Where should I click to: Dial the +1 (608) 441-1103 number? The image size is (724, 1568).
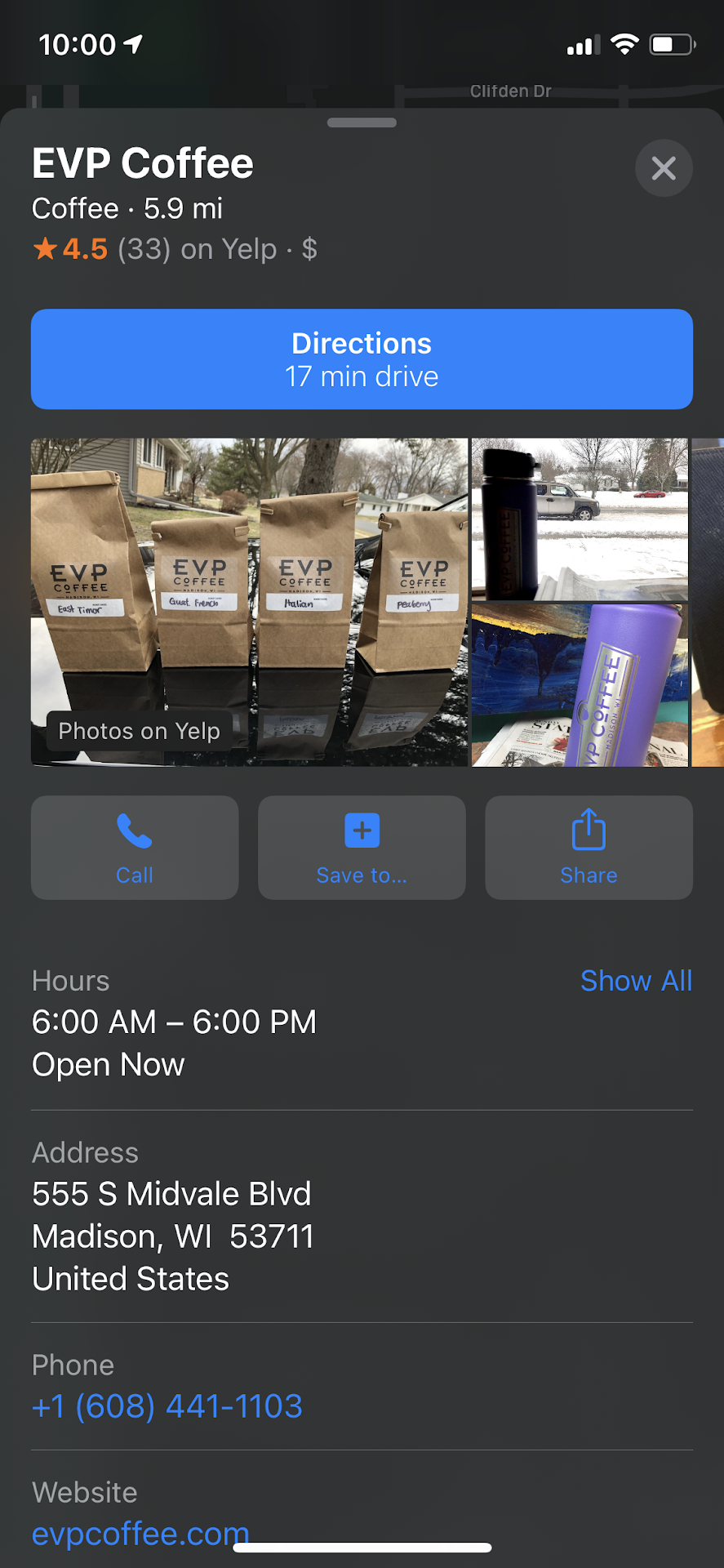[167, 1406]
